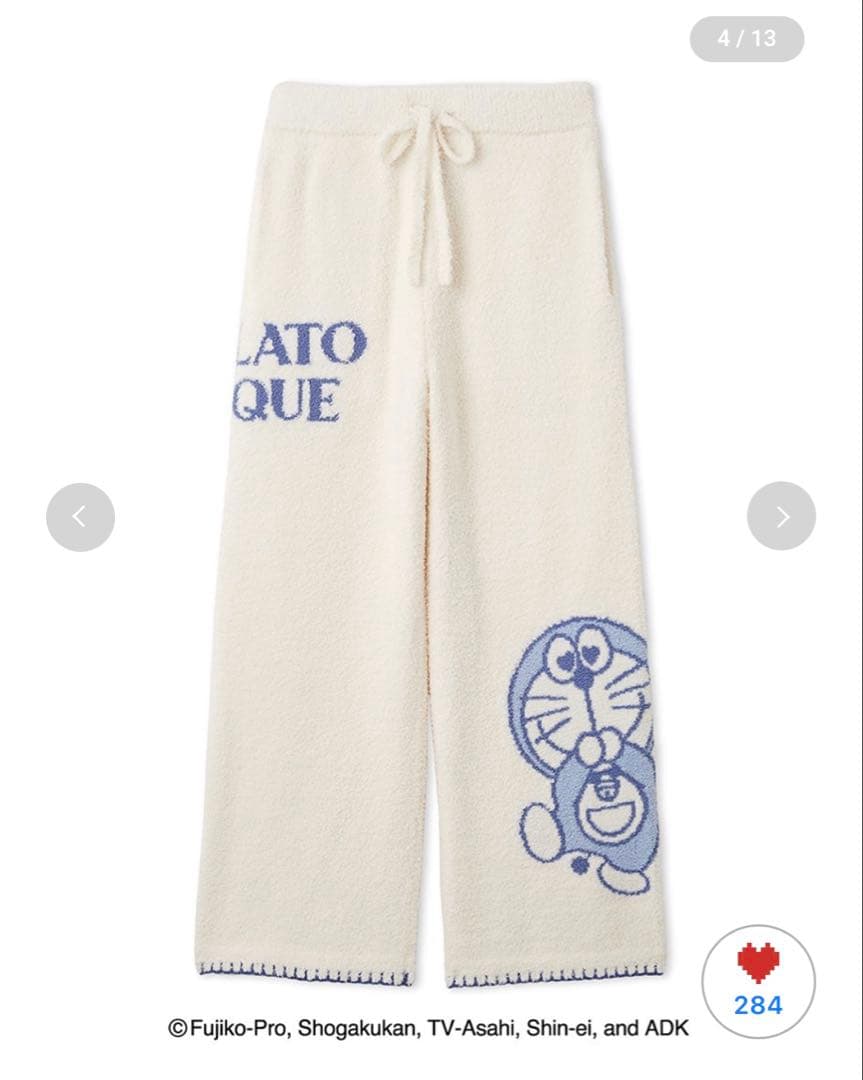The height and width of the screenshot is (1080, 863).
Task: Go to the previous product image
Action: [80, 517]
